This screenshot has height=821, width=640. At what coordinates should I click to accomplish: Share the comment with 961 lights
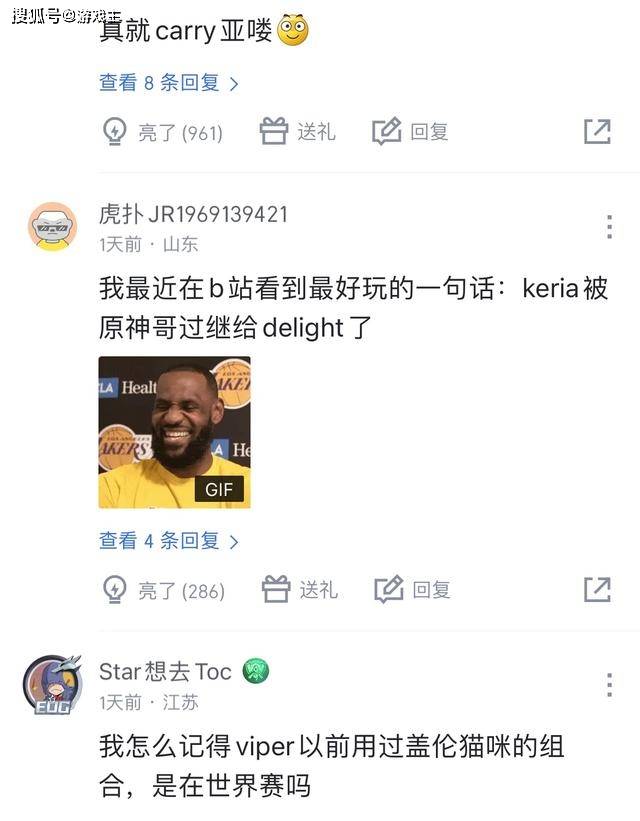coord(597,132)
